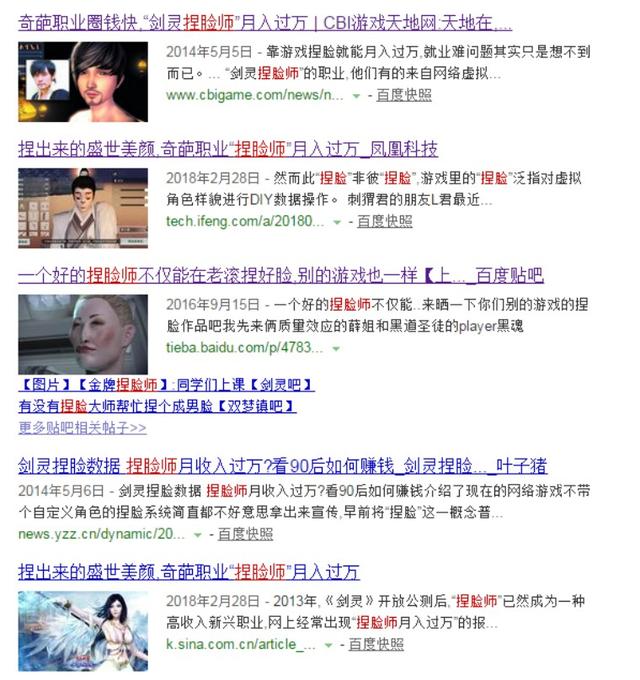Tap the thumbnail beside the tech.ifeng.com result
Image resolution: width=640 pixels, height=680 pixels.
point(83,208)
